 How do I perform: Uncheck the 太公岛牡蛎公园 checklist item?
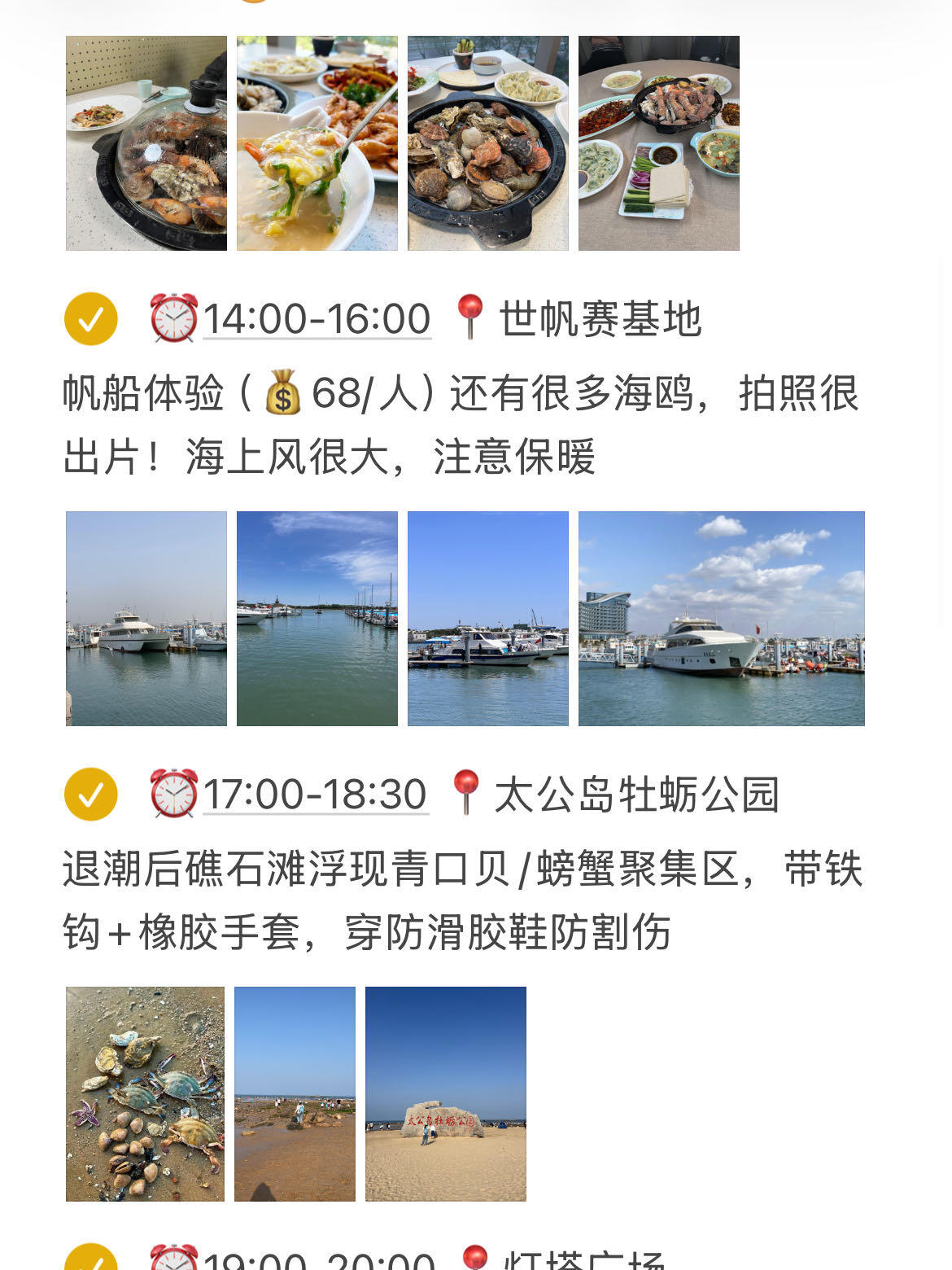pos(91,794)
